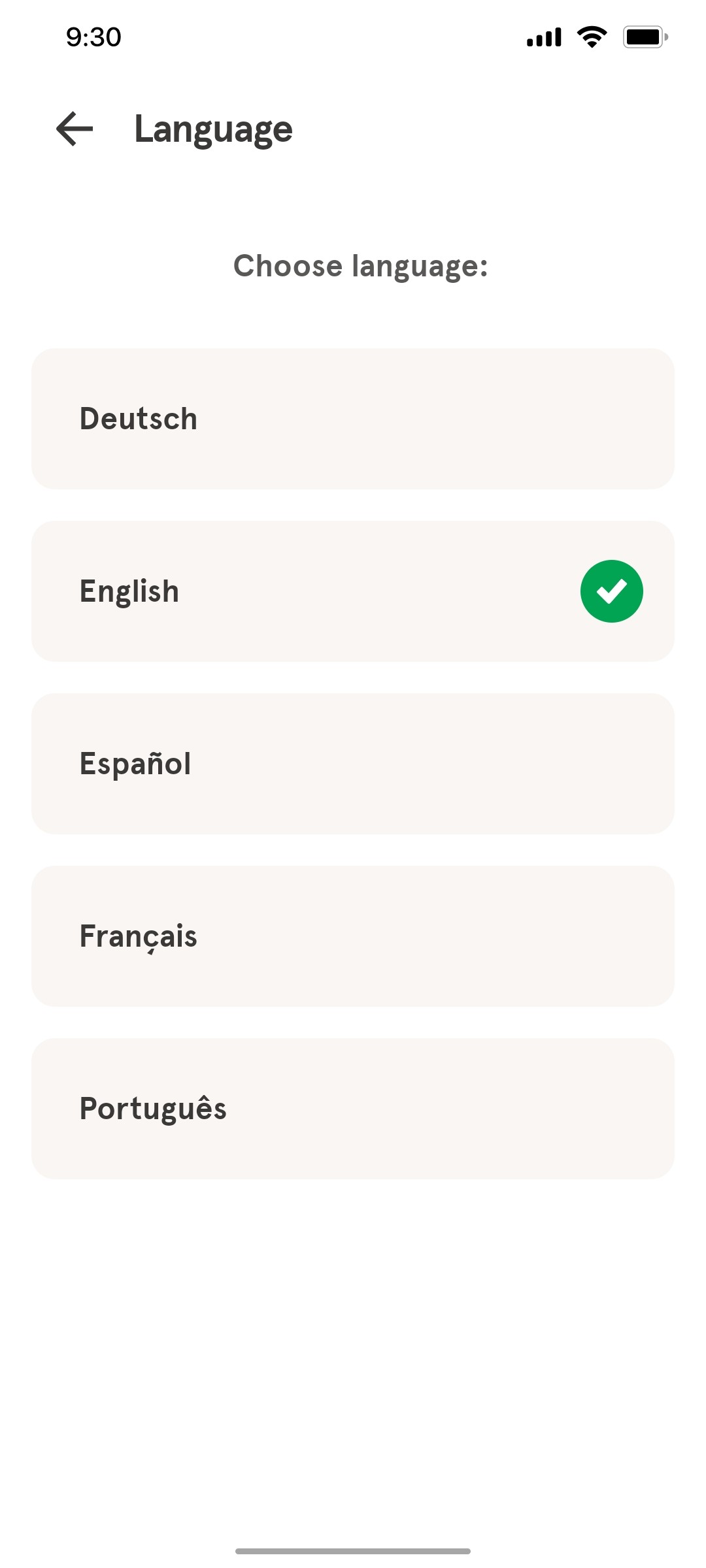Switch language from English to Spanish
706x1568 pixels.
click(x=353, y=763)
